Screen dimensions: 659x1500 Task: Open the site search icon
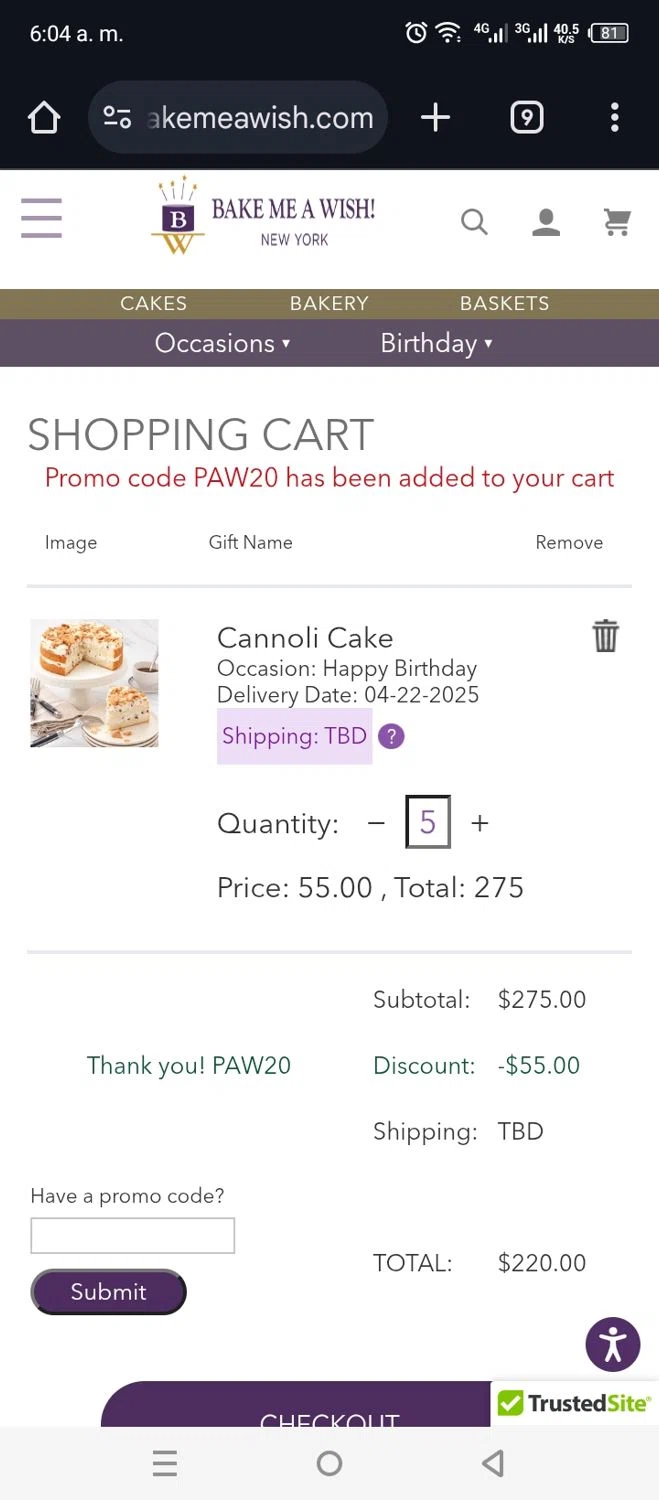point(474,222)
